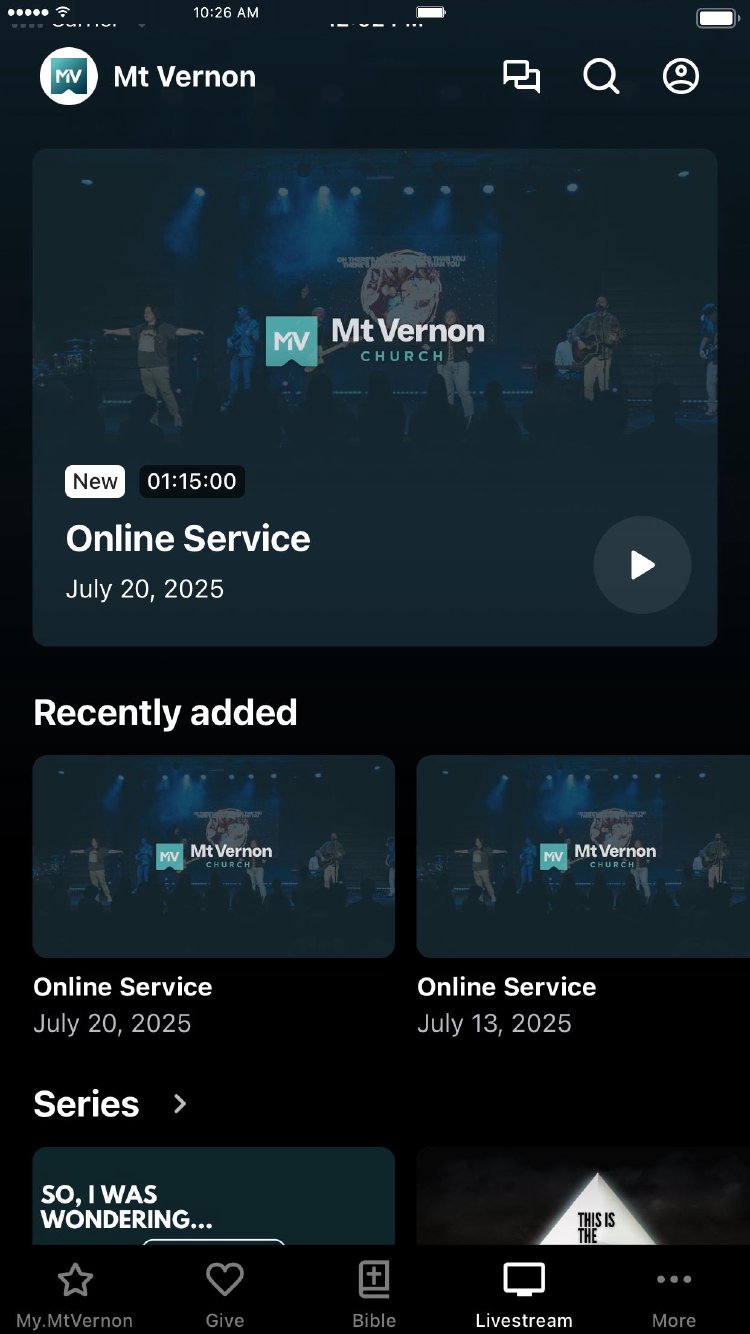Open the chat messages icon
The image size is (750, 1334).
click(521, 77)
